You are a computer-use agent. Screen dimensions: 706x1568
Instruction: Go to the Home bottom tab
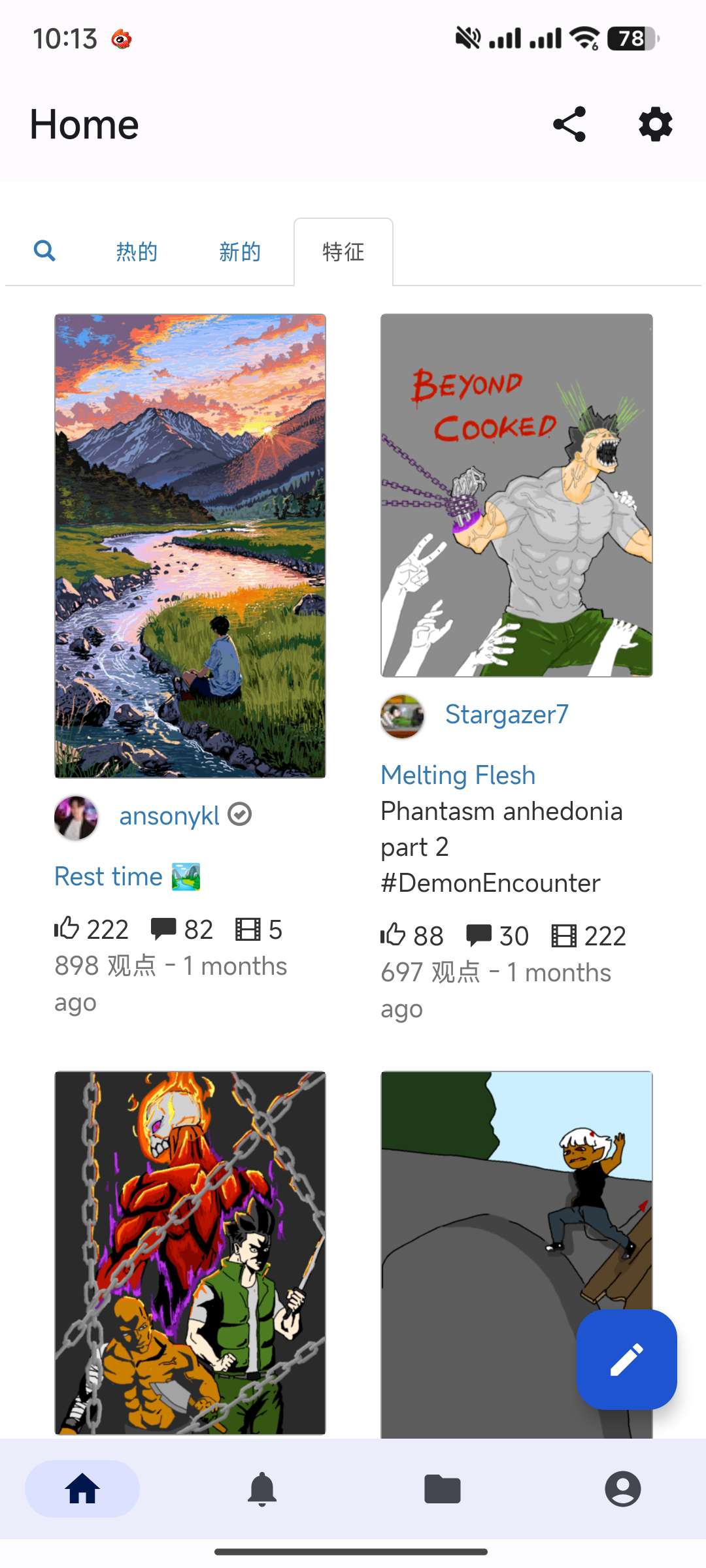82,1489
